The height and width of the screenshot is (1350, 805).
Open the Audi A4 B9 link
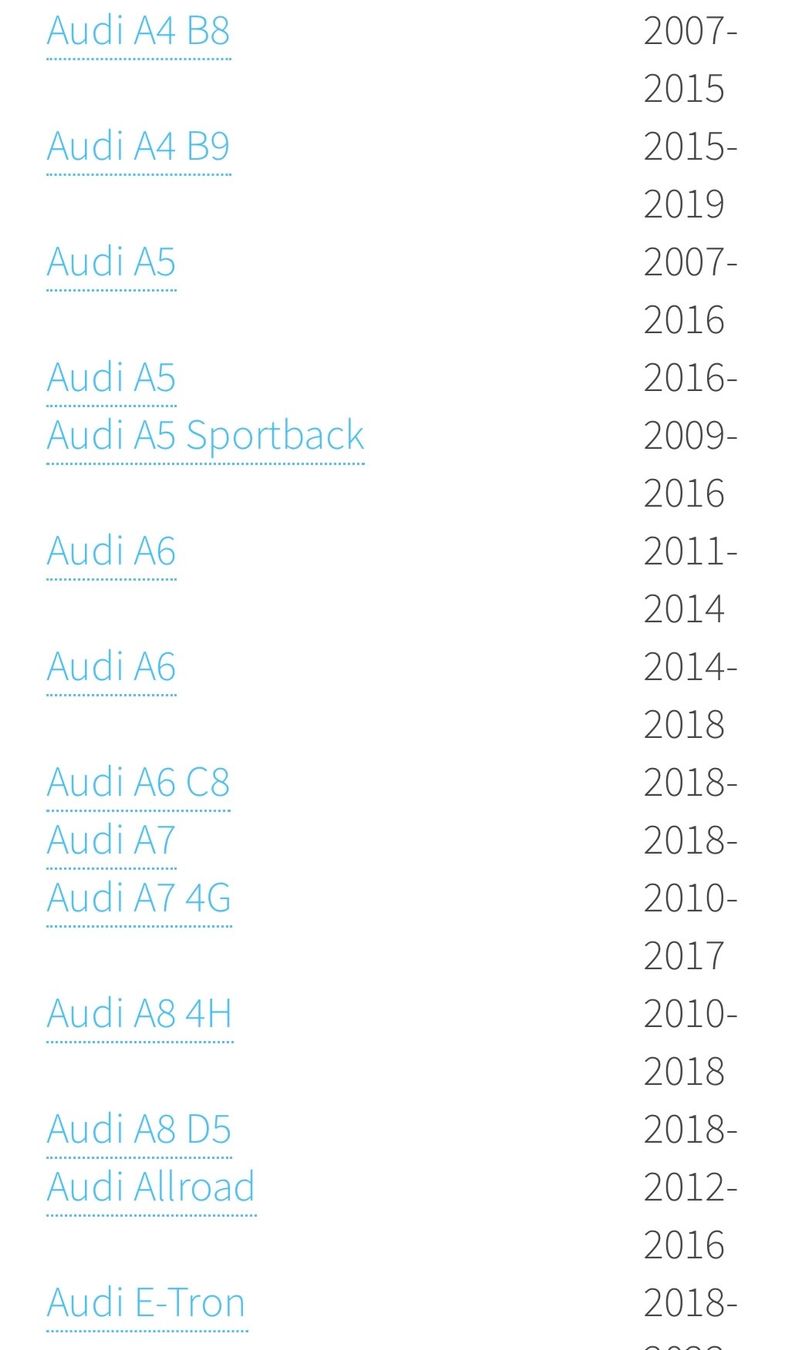[138, 147]
